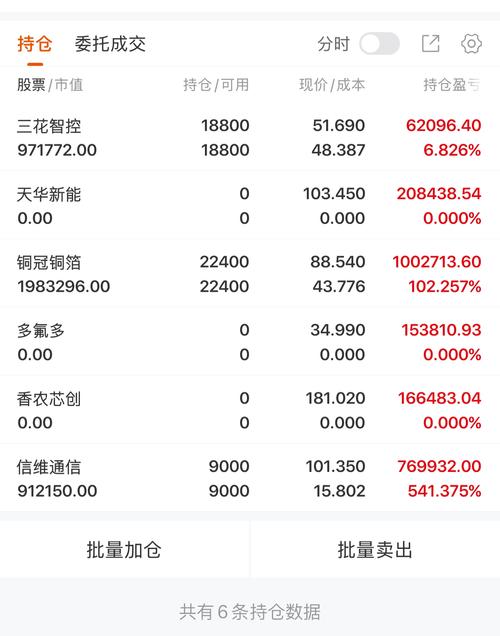The image size is (500, 636).
Task: Open the settings gear icon
Action: [x=471, y=43]
